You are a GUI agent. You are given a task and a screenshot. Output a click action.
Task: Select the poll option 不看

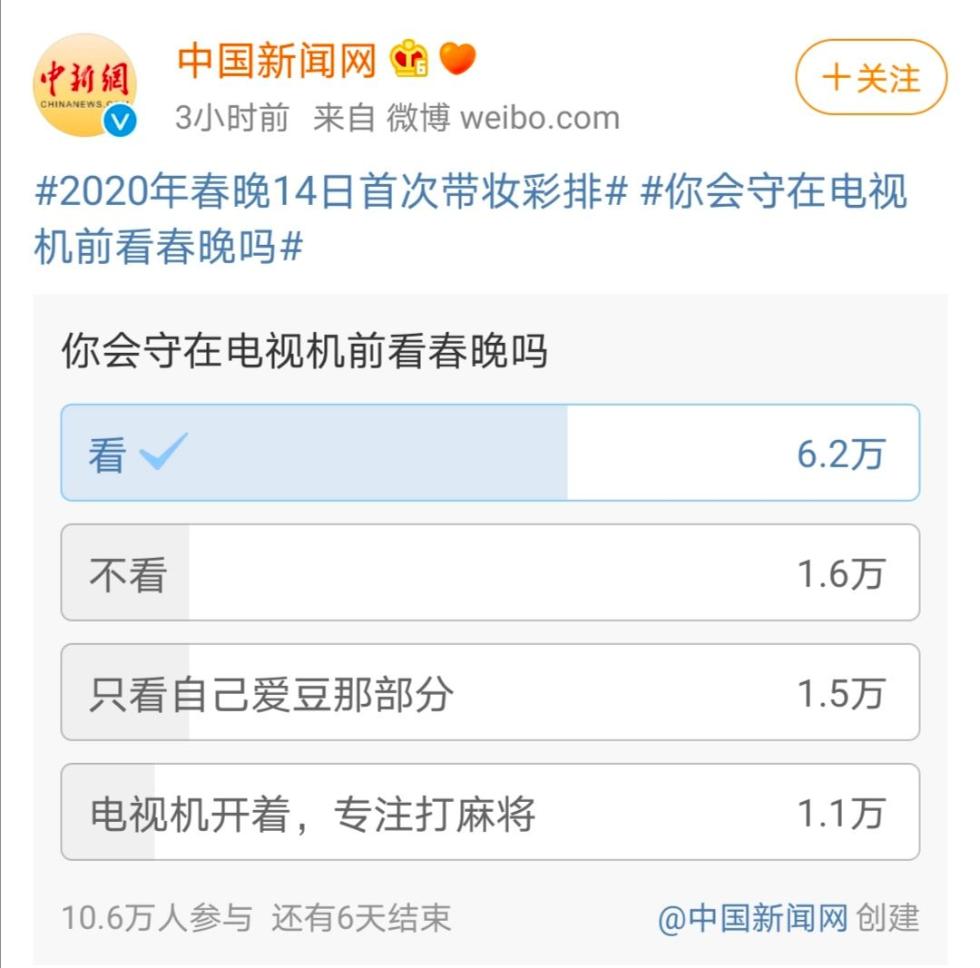[x=490, y=573]
